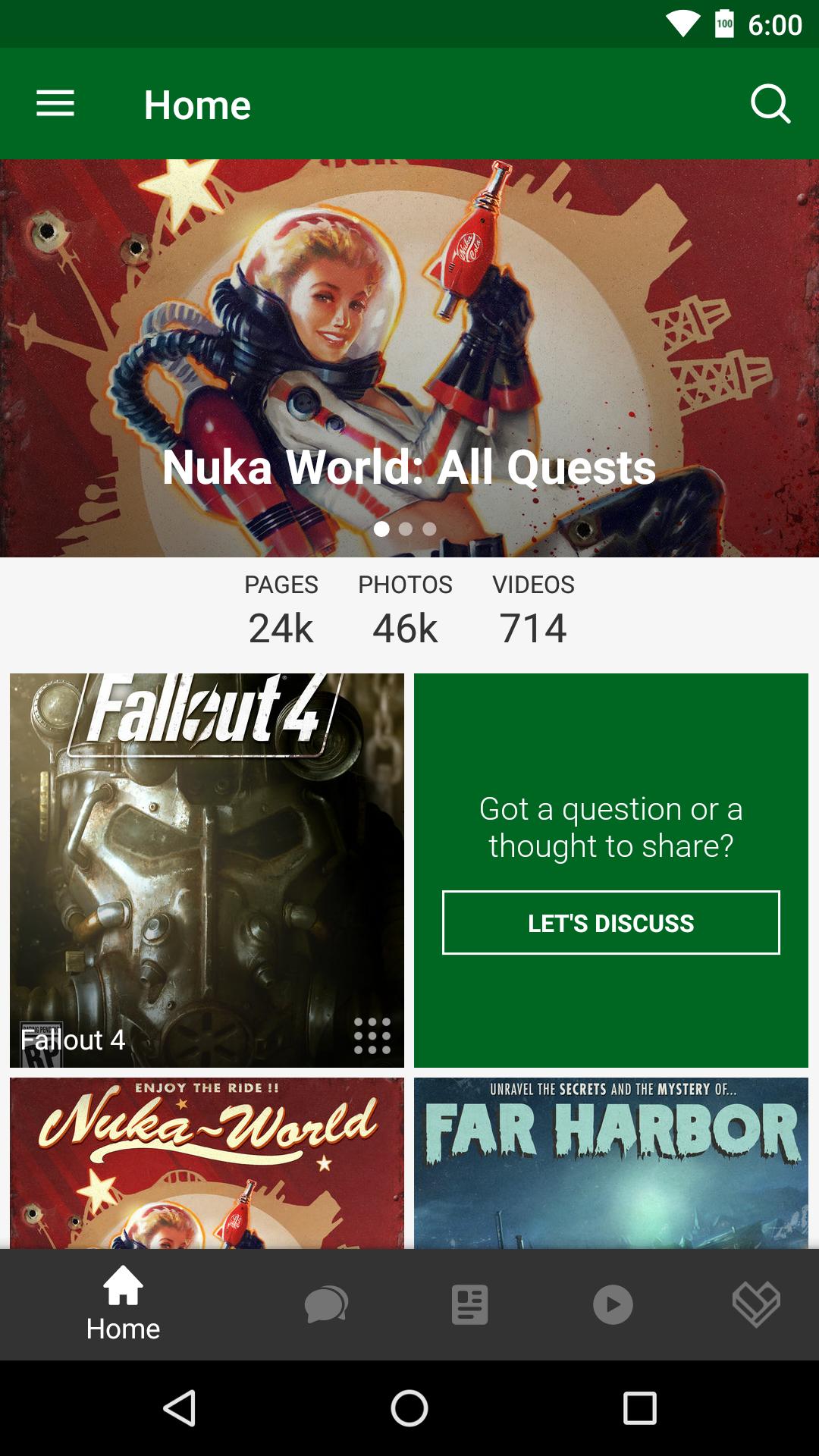Open the Nuka World: All Quests banner

point(409,358)
